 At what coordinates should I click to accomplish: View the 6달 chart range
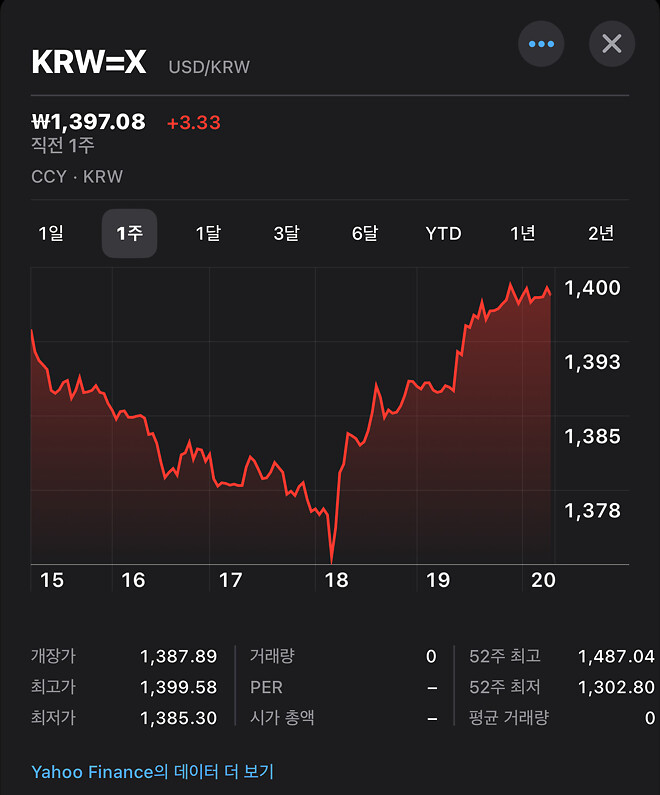[x=365, y=233]
